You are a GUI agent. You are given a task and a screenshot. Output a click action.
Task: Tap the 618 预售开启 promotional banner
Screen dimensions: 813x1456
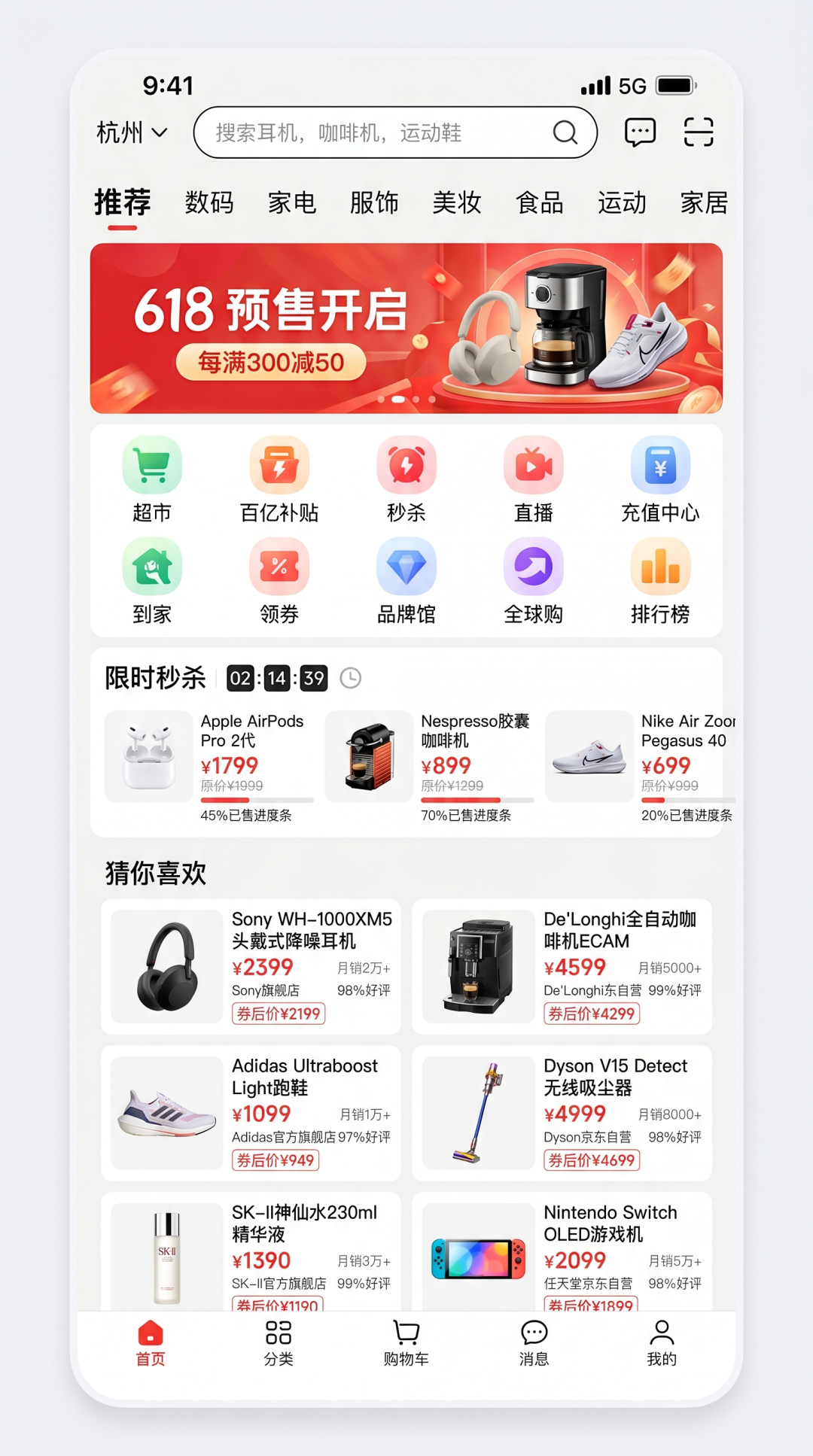(x=406, y=325)
